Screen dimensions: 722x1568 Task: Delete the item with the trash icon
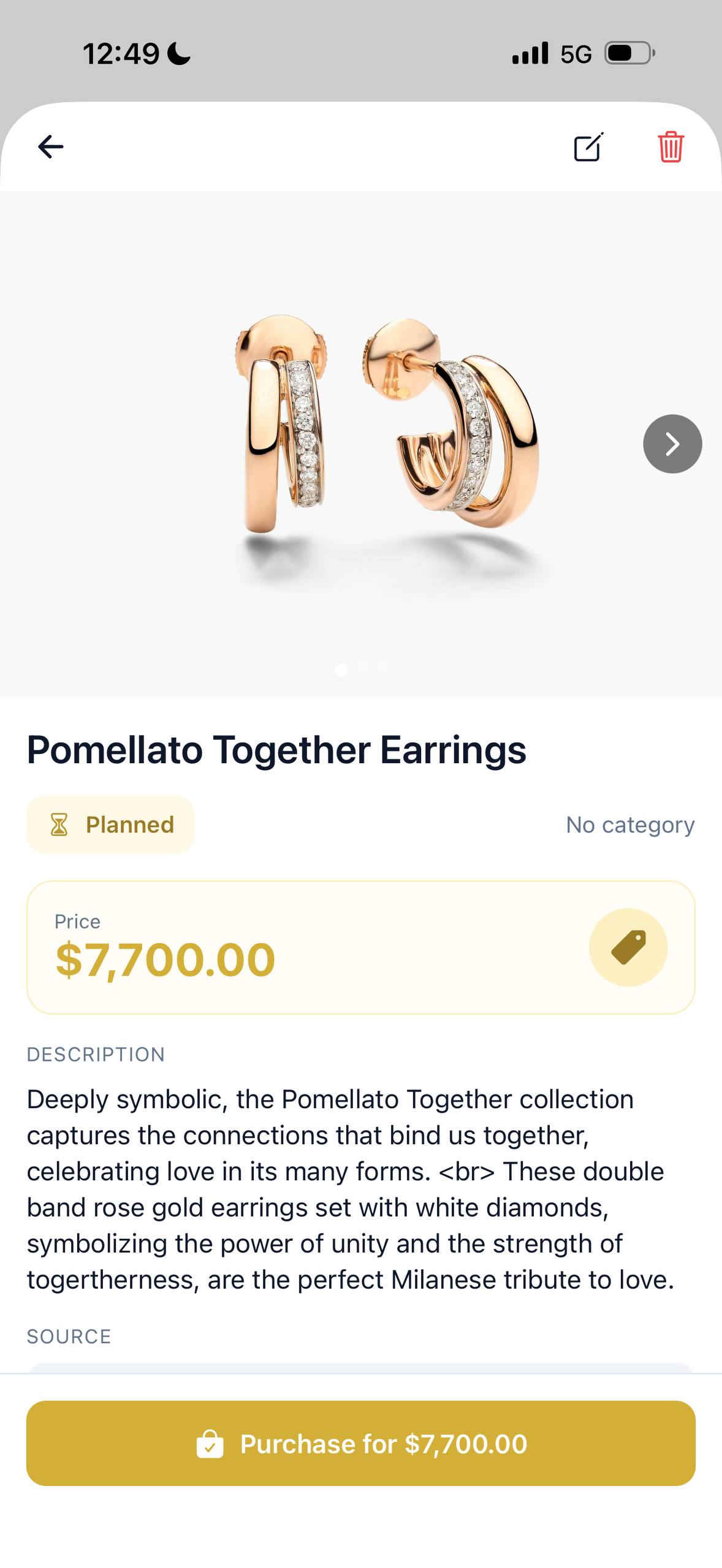point(671,147)
